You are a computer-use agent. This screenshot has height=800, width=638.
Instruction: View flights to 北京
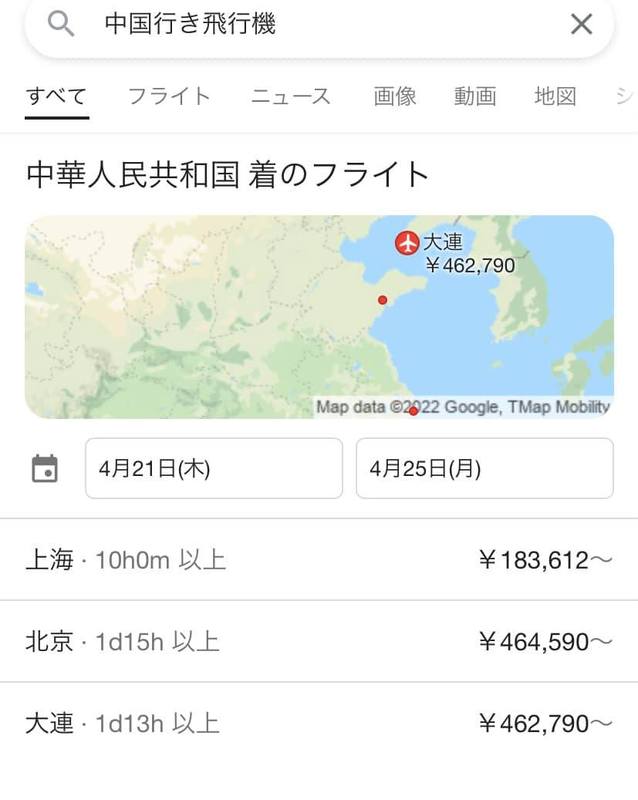click(x=319, y=641)
